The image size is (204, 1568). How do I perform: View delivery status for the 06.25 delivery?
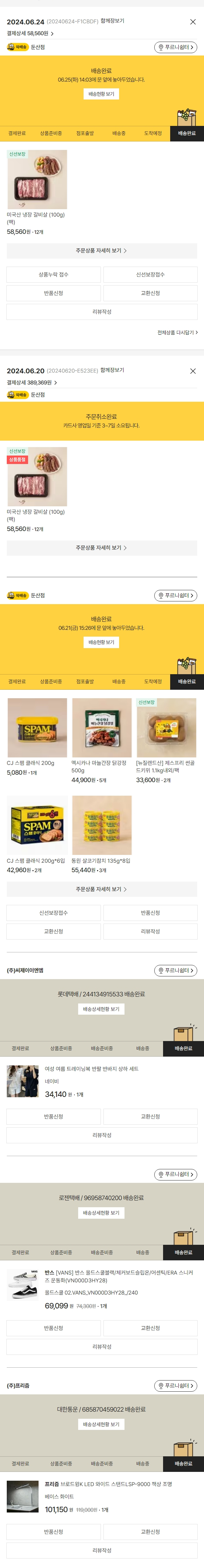pos(101,94)
